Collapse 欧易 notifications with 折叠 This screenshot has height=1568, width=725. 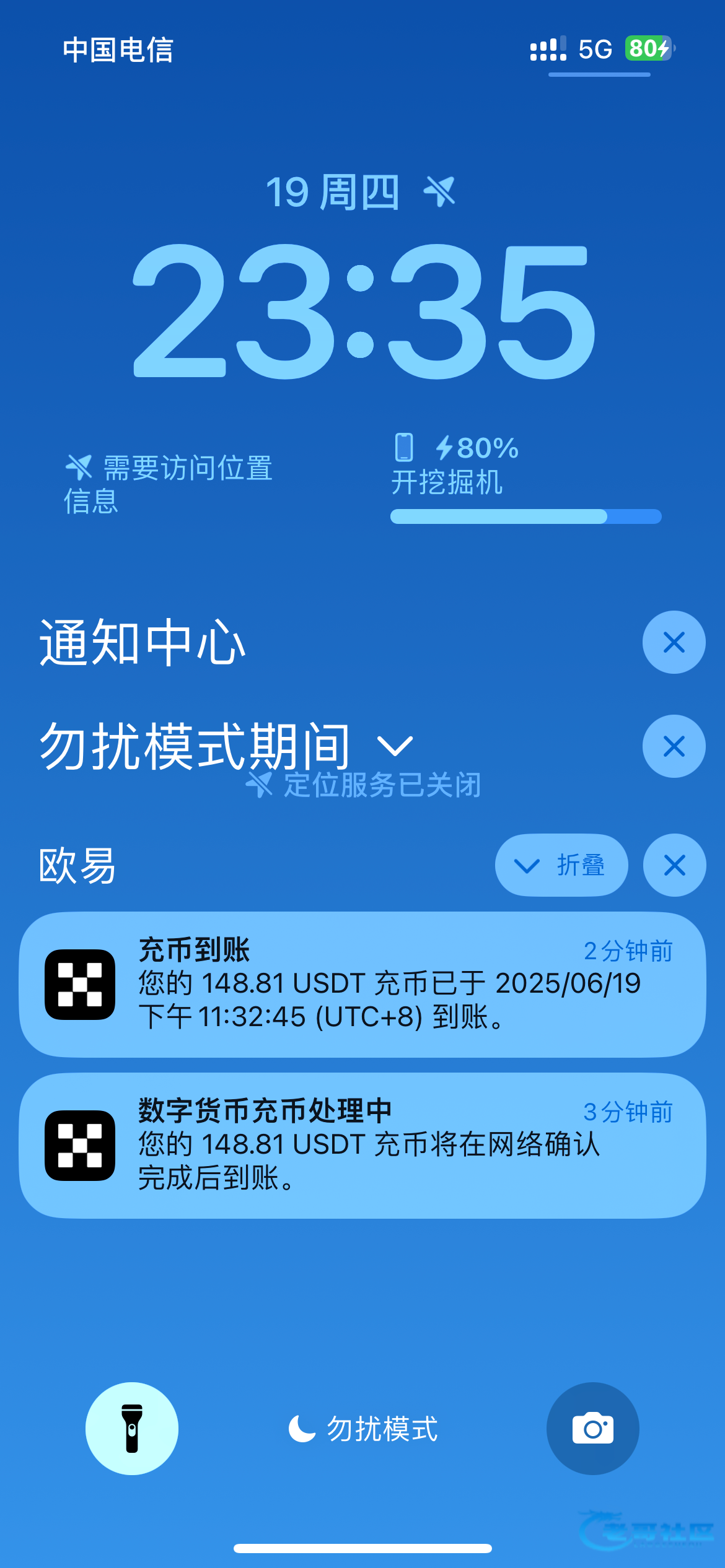tap(561, 865)
